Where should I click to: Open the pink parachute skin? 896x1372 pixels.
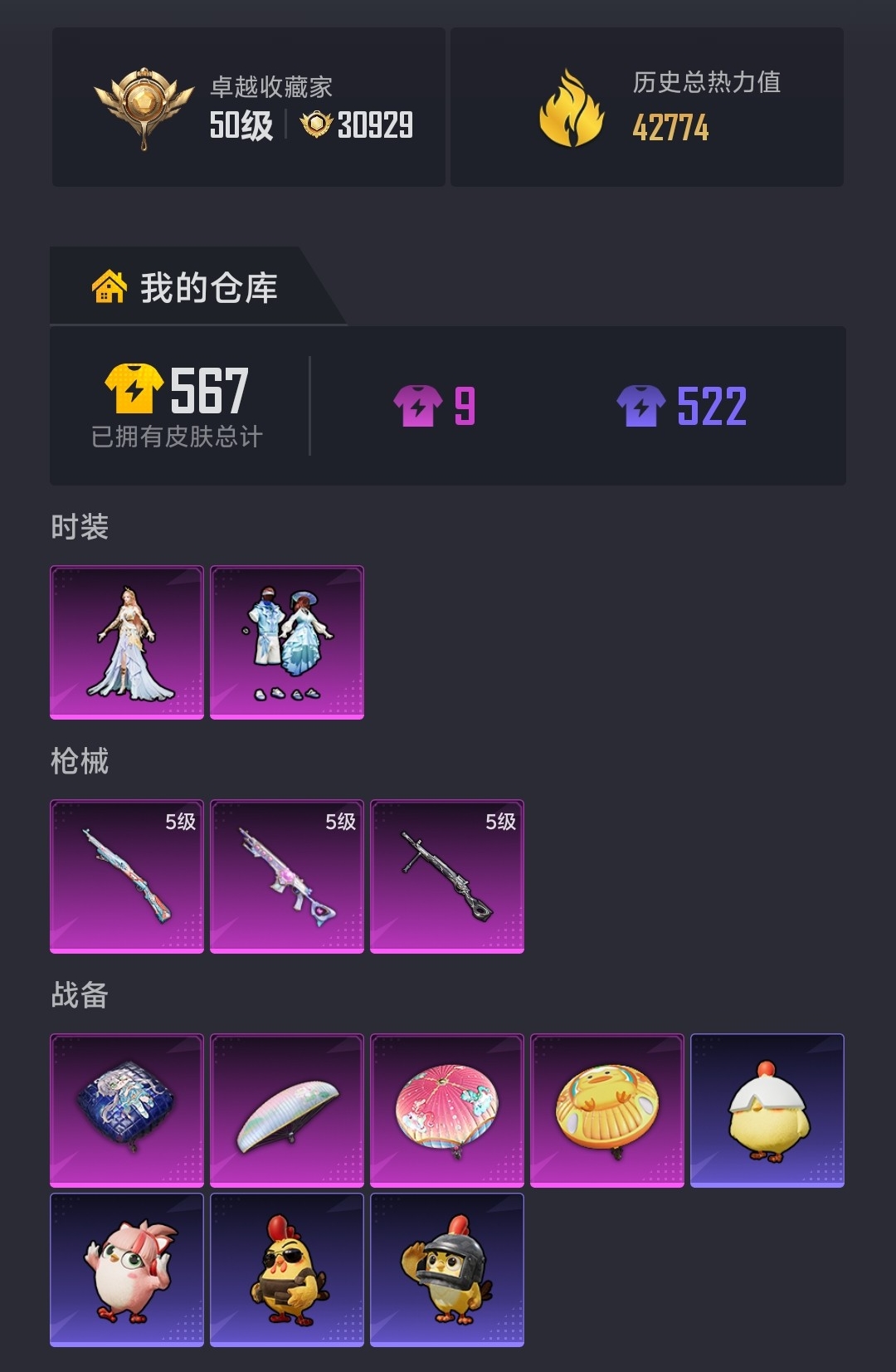(x=447, y=1110)
